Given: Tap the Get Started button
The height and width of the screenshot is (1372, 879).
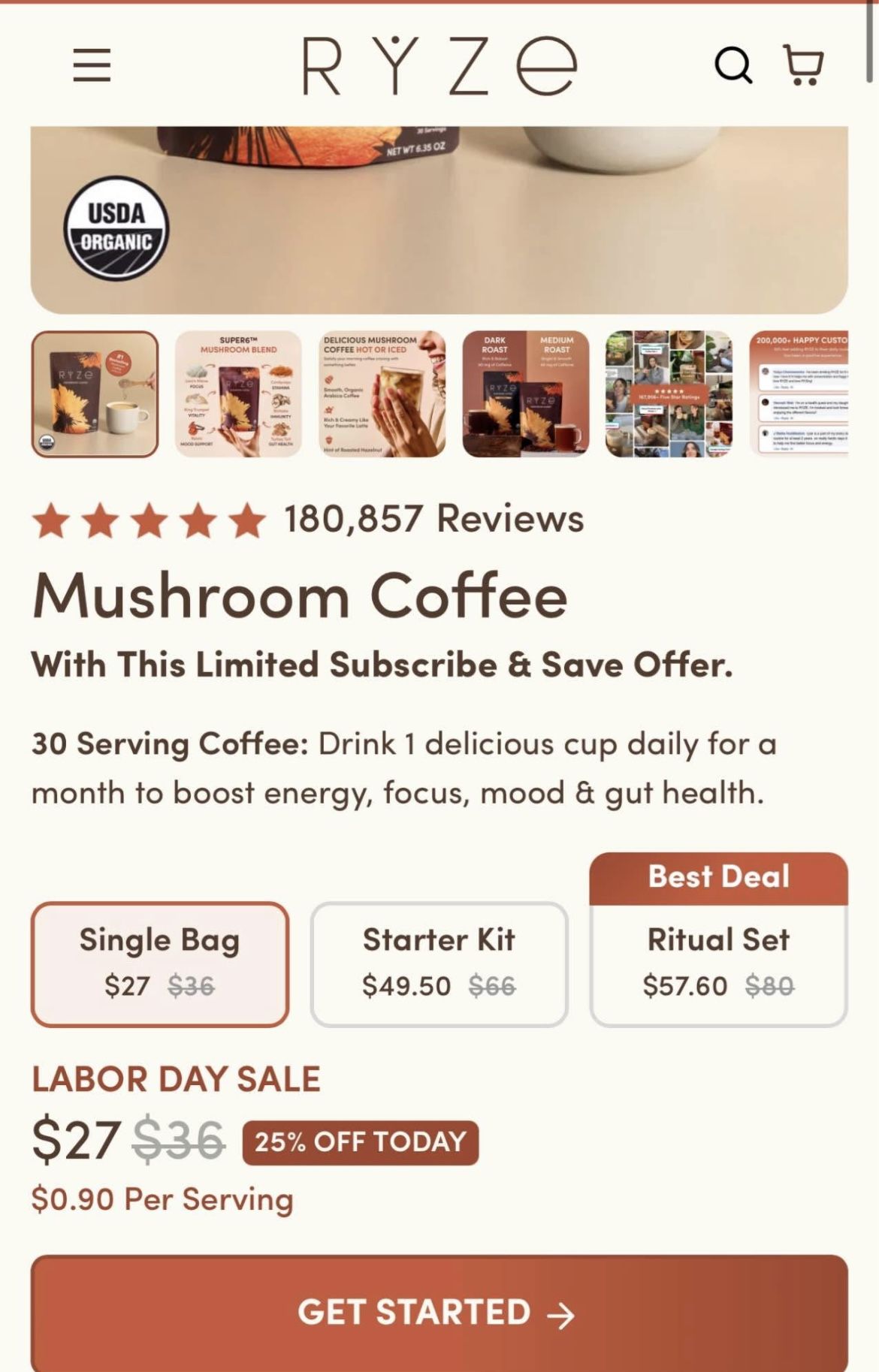Looking at the screenshot, I should (439, 1313).
